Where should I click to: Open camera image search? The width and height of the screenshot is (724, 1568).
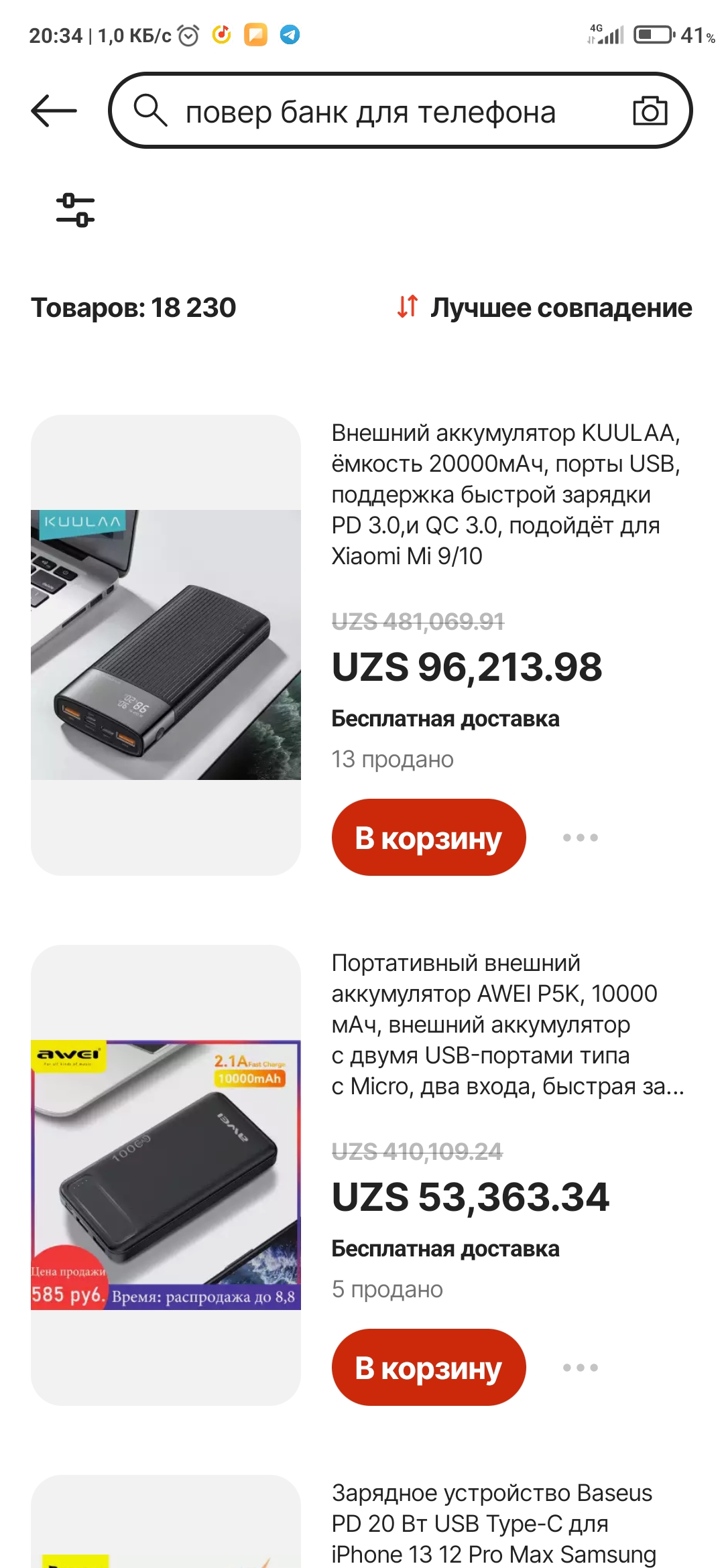[x=650, y=111]
